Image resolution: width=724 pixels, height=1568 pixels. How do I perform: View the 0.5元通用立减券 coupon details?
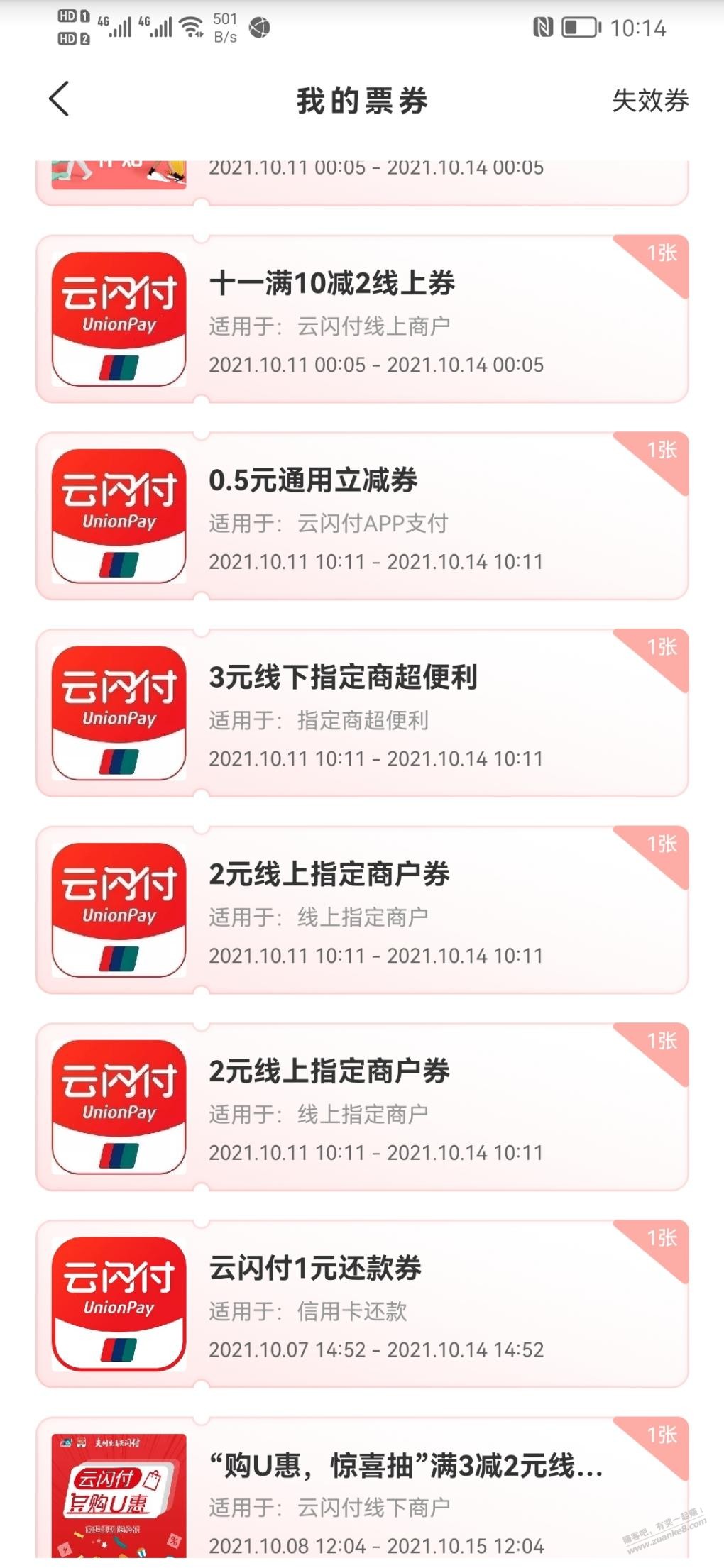tap(362, 516)
